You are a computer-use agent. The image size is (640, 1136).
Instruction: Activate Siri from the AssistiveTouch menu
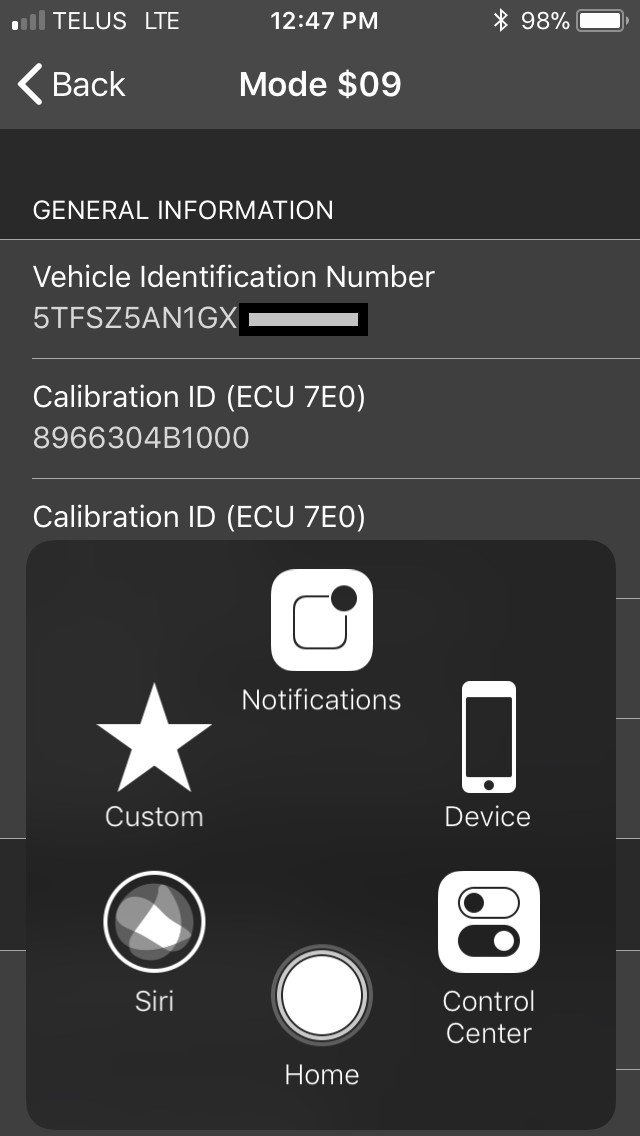tap(154, 941)
